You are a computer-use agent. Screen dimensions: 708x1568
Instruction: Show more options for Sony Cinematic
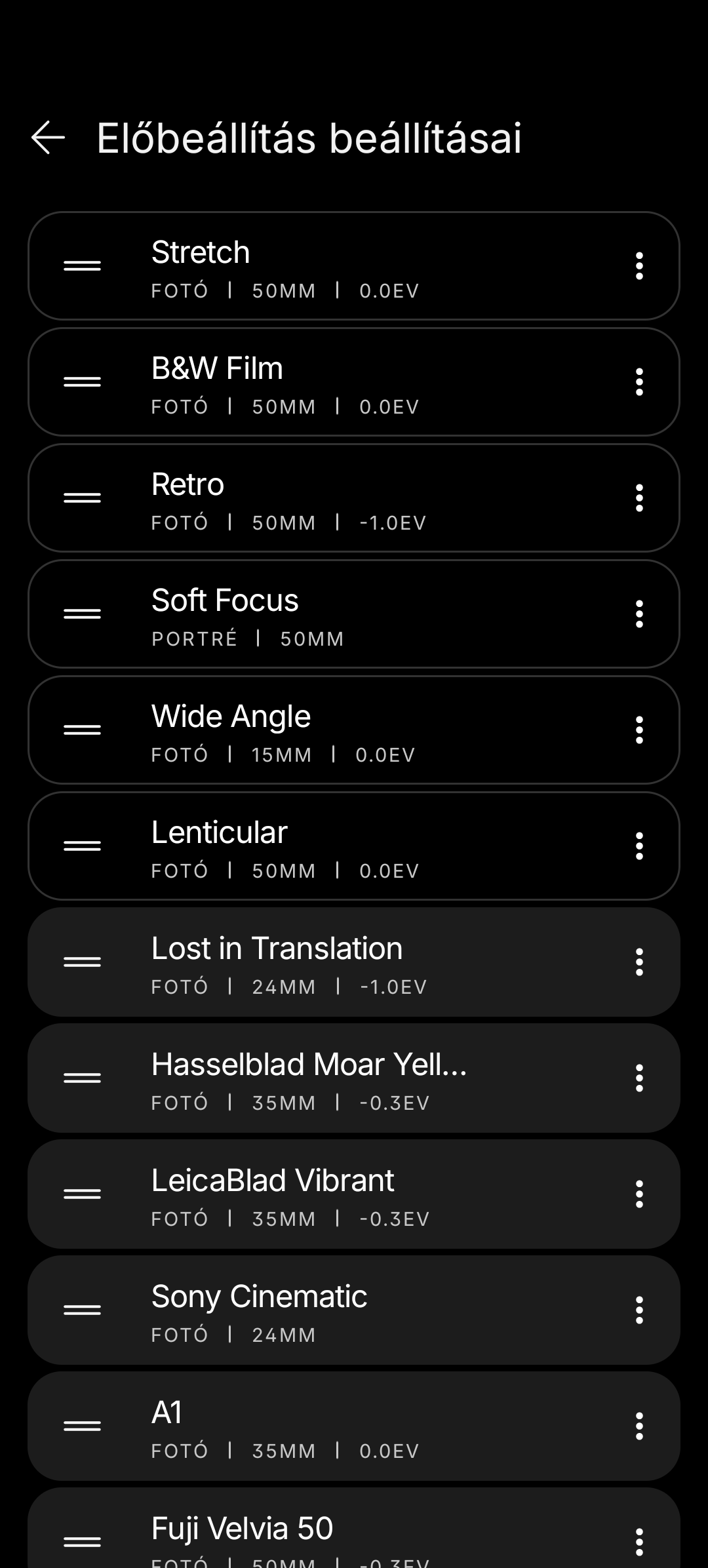(x=639, y=1310)
